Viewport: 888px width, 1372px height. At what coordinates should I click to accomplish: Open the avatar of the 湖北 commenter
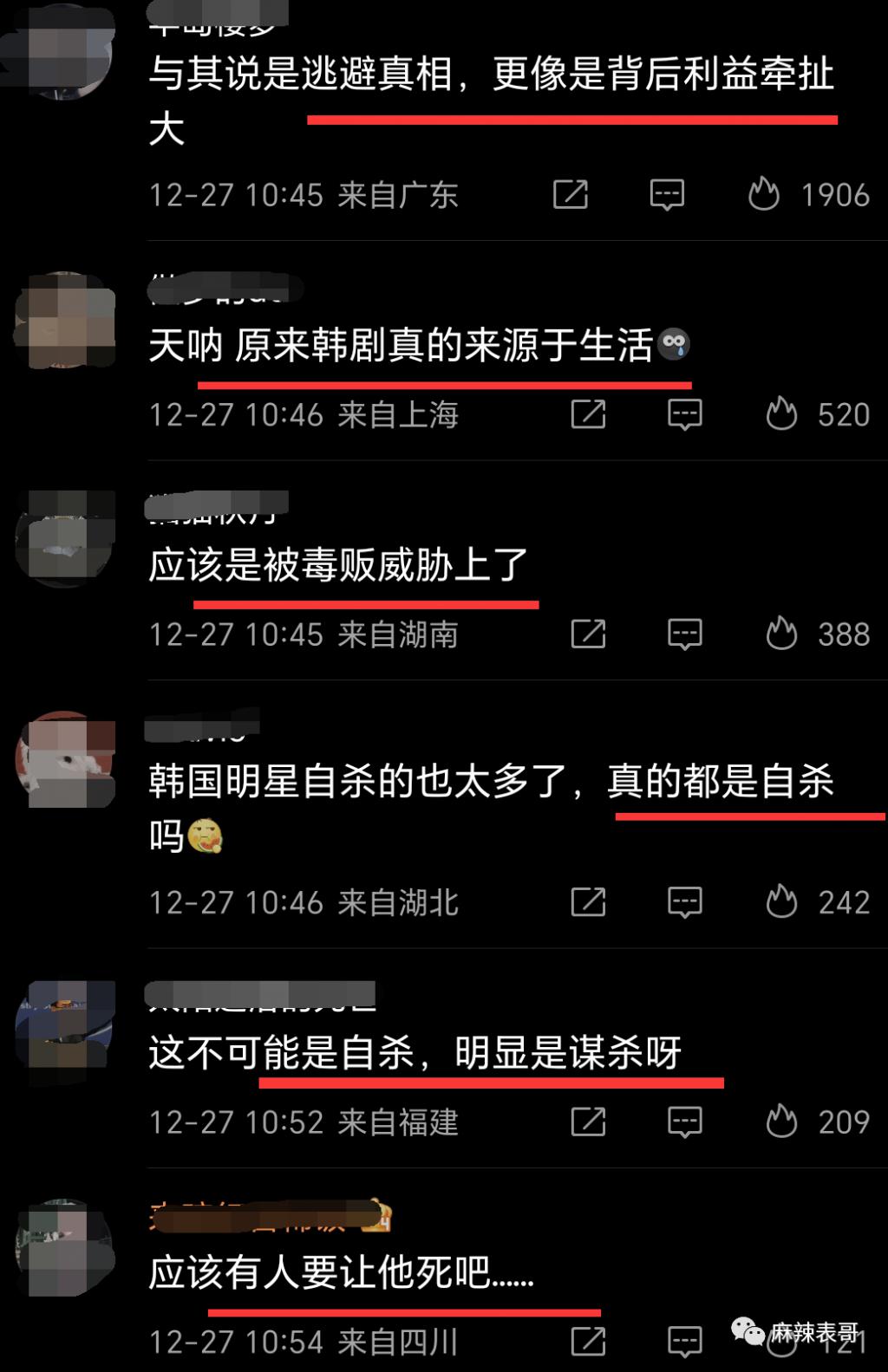click(66, 760)
